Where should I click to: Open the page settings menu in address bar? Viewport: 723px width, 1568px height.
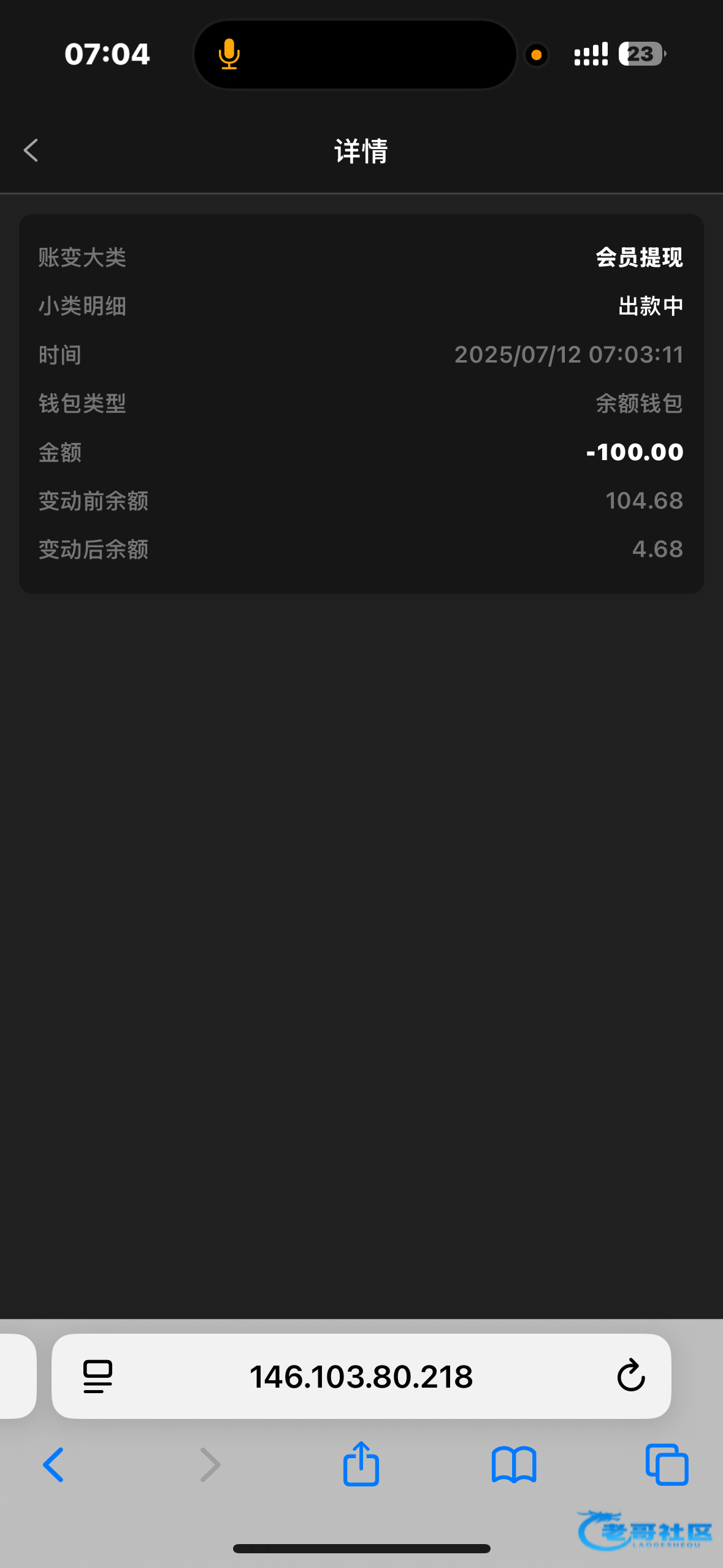pos(98,1376)
